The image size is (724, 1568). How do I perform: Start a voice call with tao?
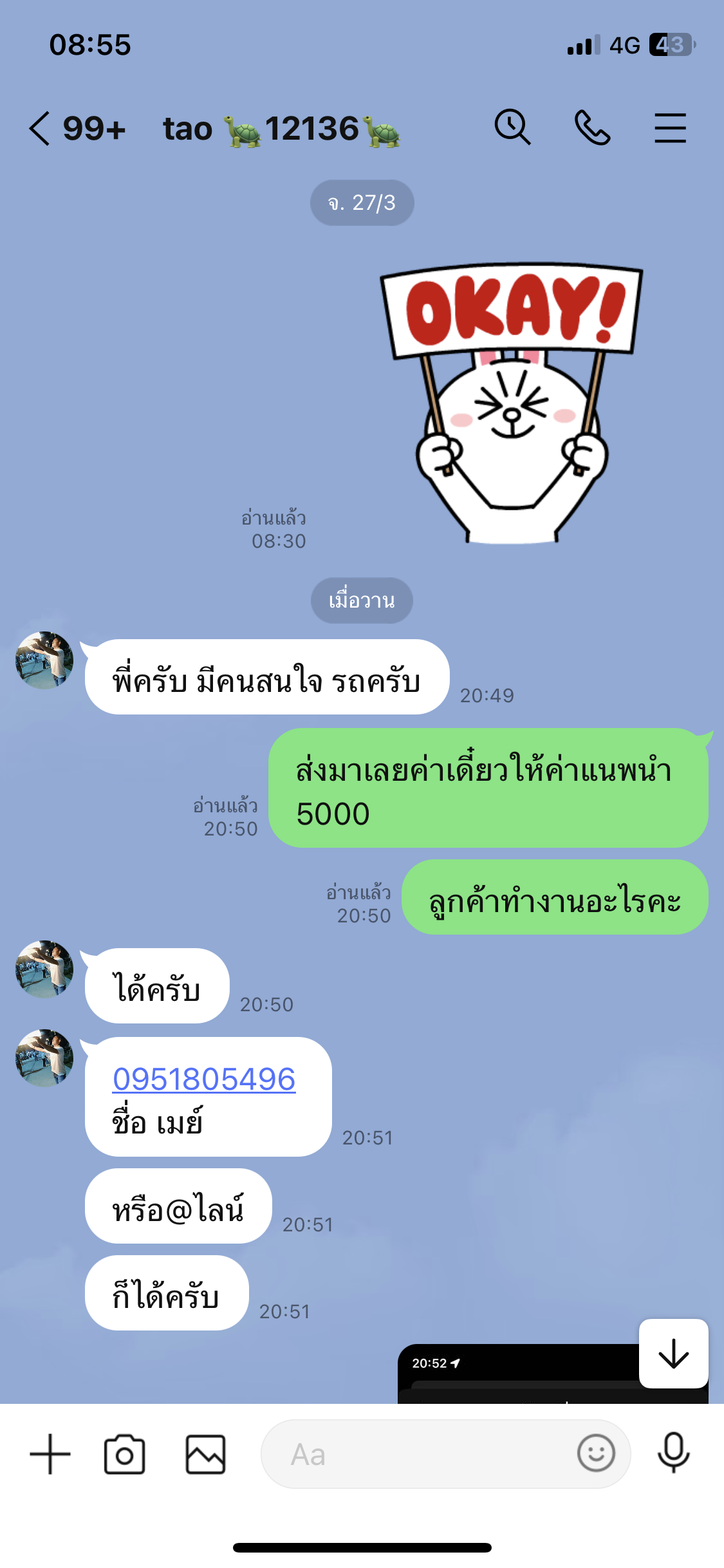point(592,127)
